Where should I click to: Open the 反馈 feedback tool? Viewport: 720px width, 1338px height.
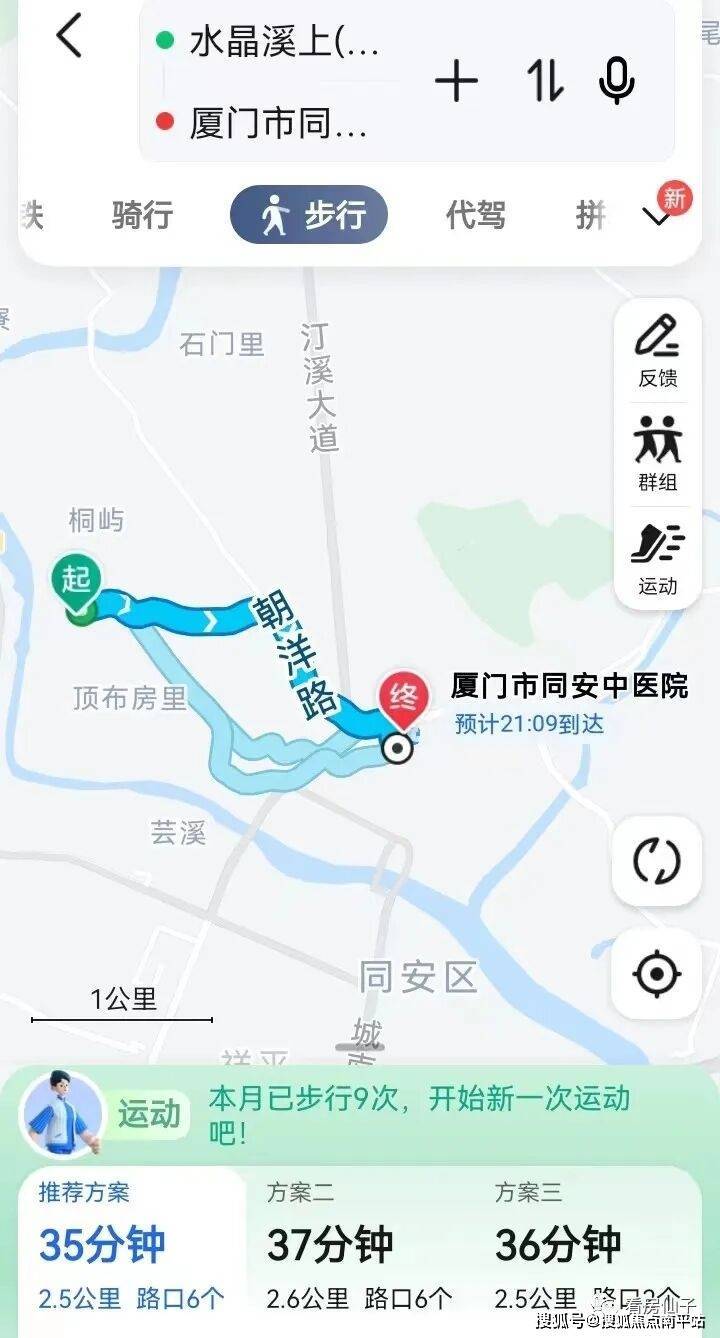point(657,351)
